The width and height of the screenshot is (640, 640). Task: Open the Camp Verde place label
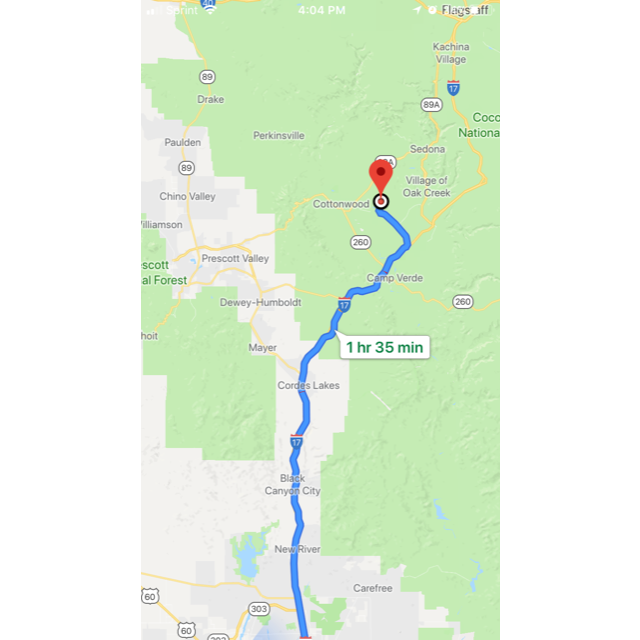coord(395,277)
